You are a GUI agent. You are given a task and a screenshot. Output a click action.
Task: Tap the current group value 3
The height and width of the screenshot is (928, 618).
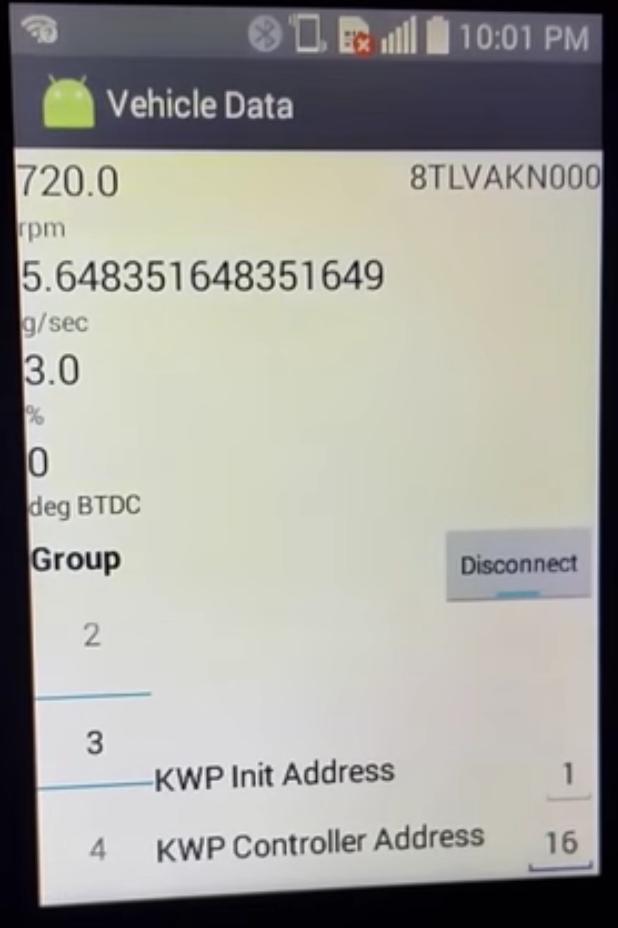pos(95,743)
